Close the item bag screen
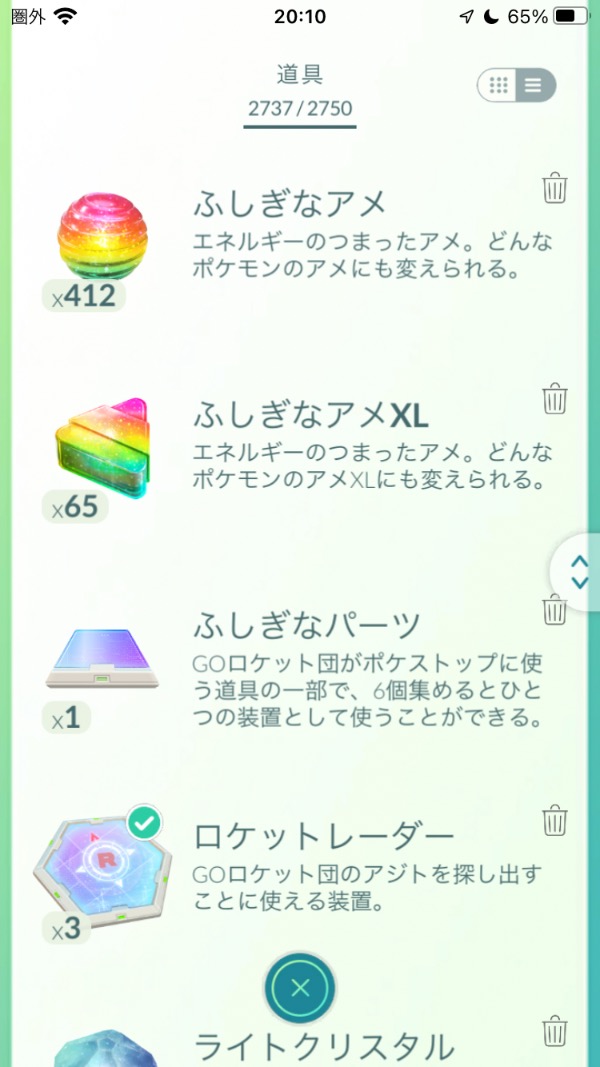600x1067 pixels. click(300, 988)
